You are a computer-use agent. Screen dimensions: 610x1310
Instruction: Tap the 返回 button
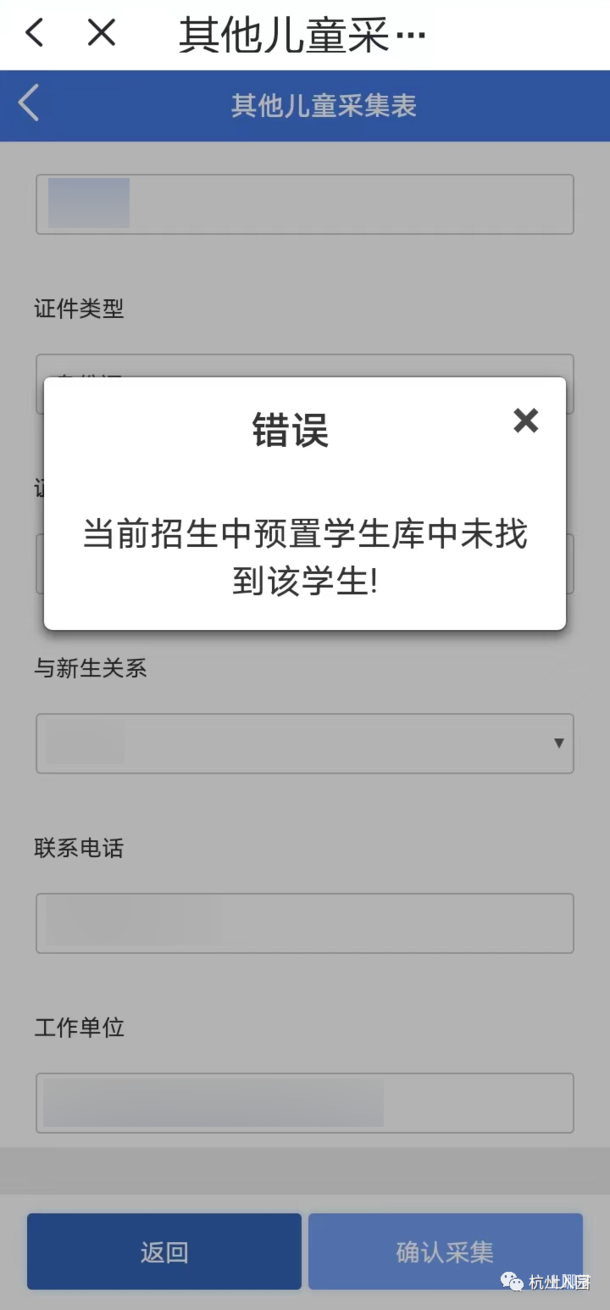pos(164,1251)
